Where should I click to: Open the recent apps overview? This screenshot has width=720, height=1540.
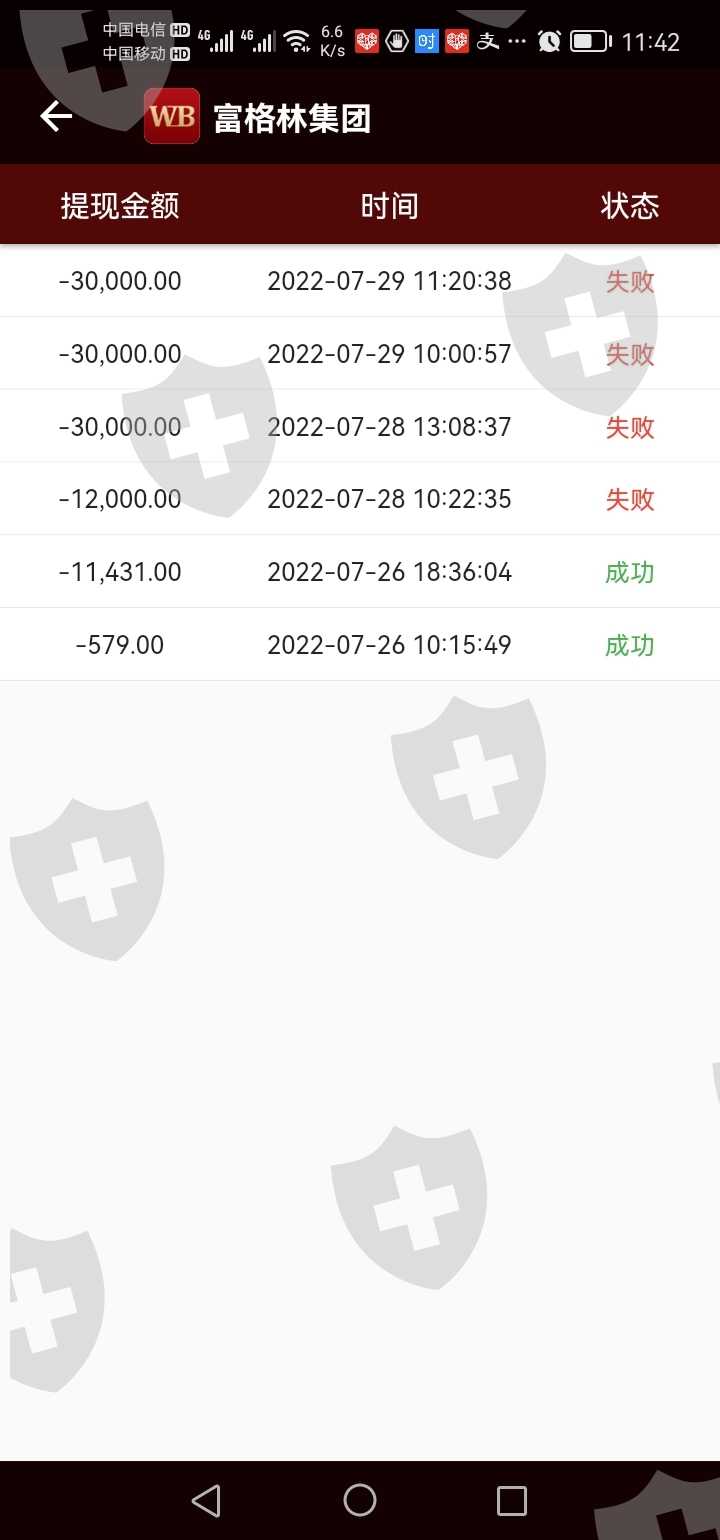(512, 1500)
